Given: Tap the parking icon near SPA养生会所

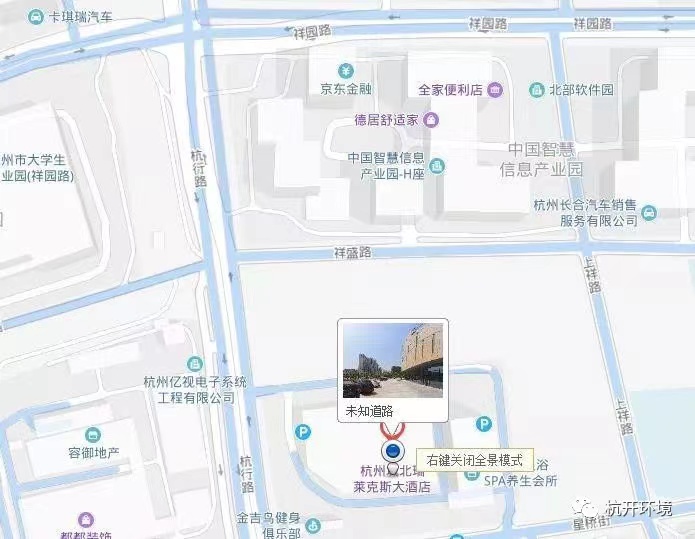Looking at the screenshot, I should (482, 425).
